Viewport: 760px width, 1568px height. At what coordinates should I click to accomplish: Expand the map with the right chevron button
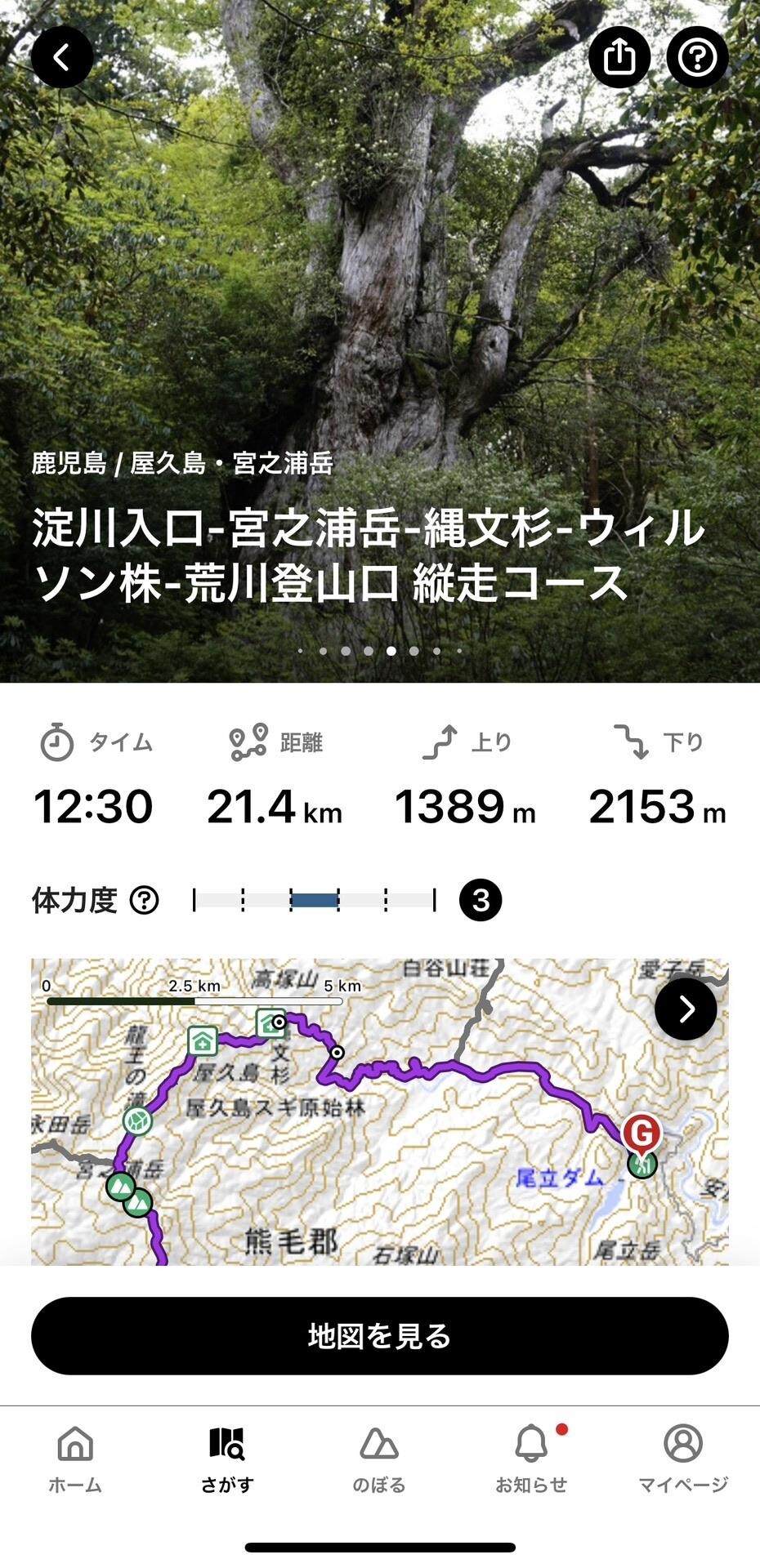[x=685, y=1009]
